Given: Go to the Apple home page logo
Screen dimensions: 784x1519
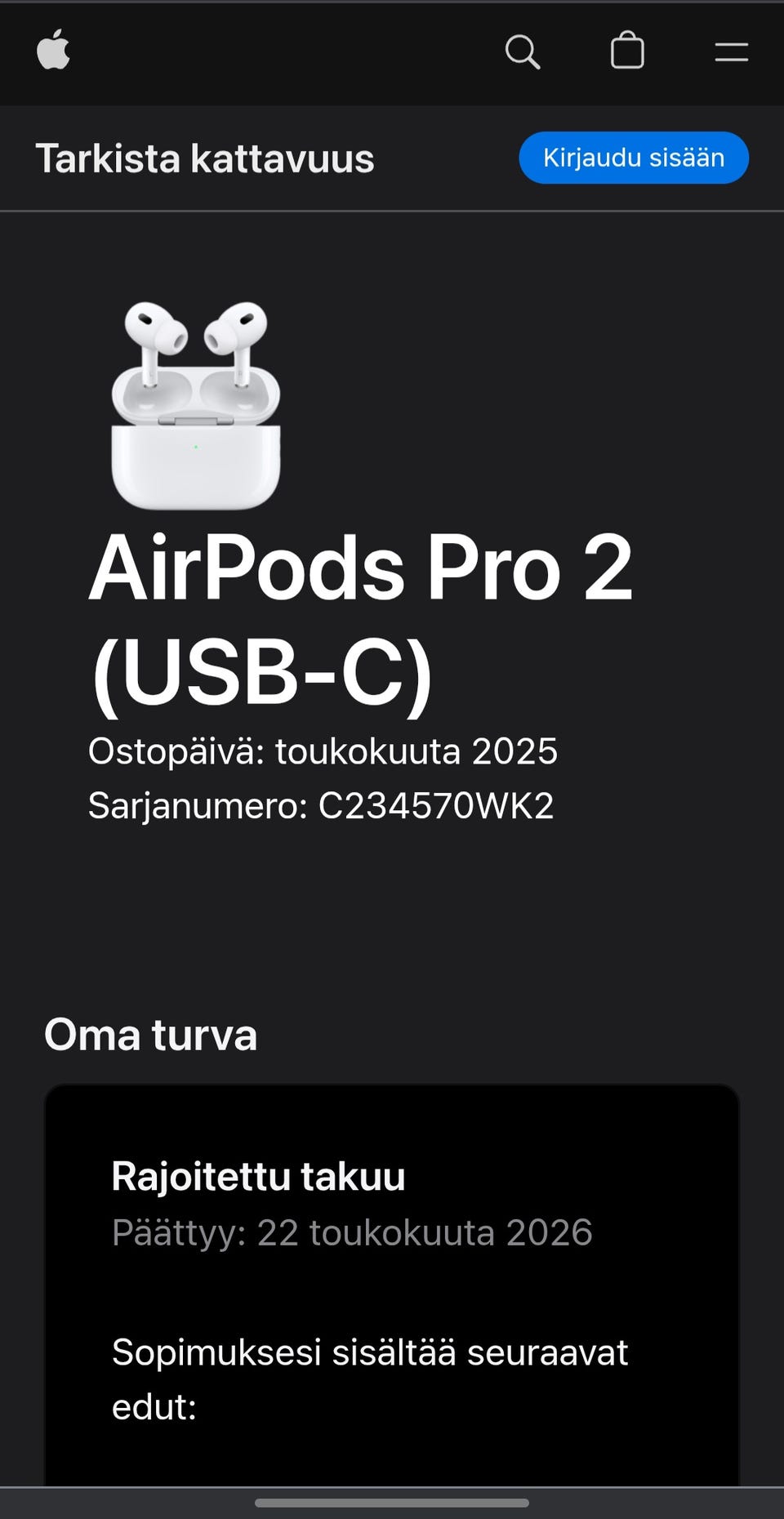Looking at the screenshot, I should click(54, 51).
